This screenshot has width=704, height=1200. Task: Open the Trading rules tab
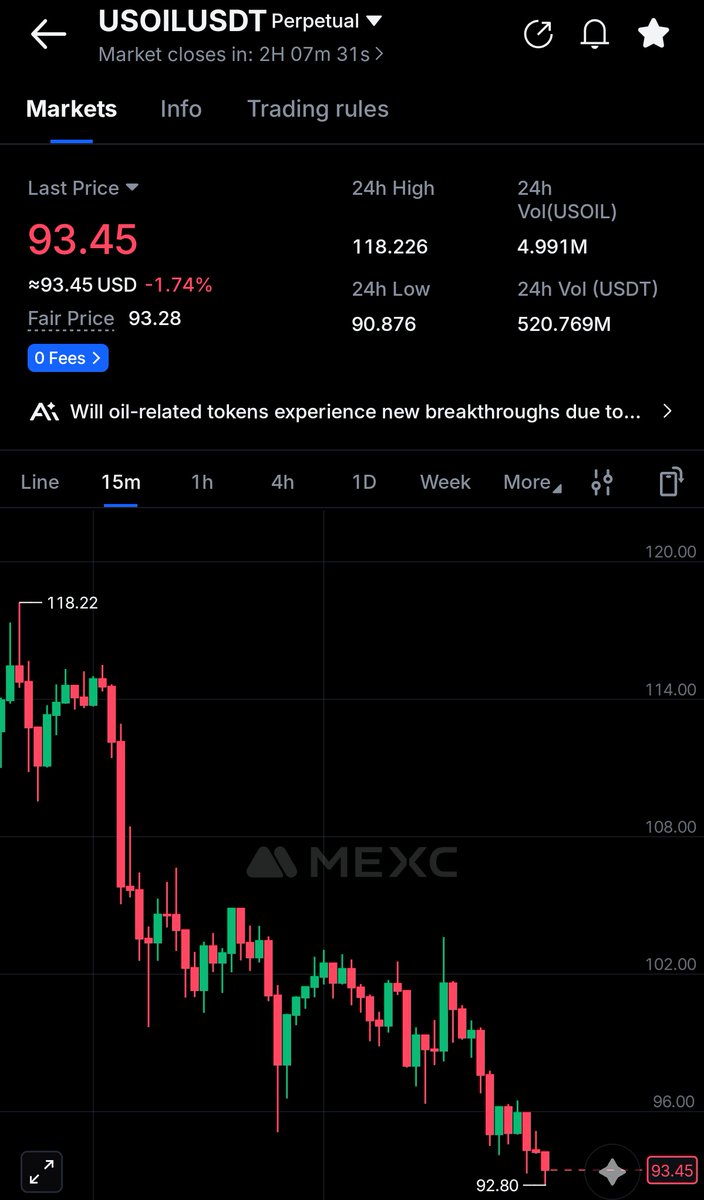click(x=318, y=109)
